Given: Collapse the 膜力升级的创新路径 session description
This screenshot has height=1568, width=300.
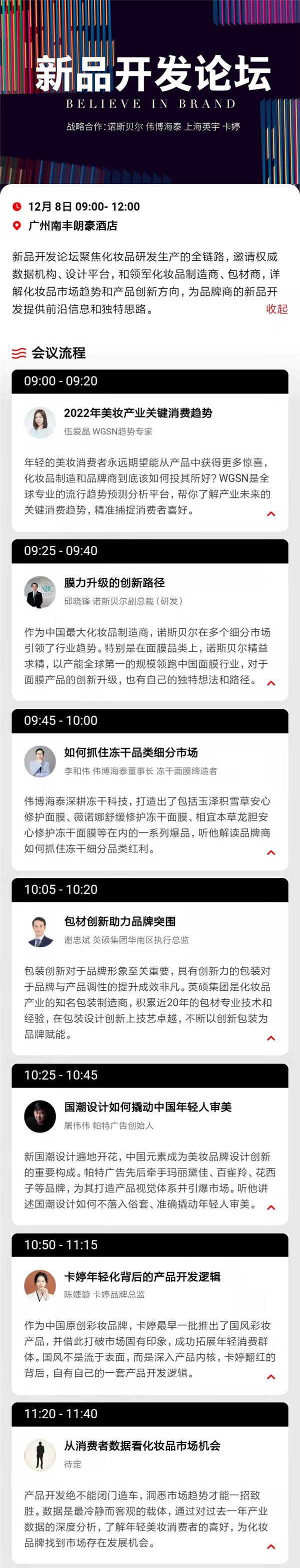Looking at the screenshot, I should coord(271,683).
